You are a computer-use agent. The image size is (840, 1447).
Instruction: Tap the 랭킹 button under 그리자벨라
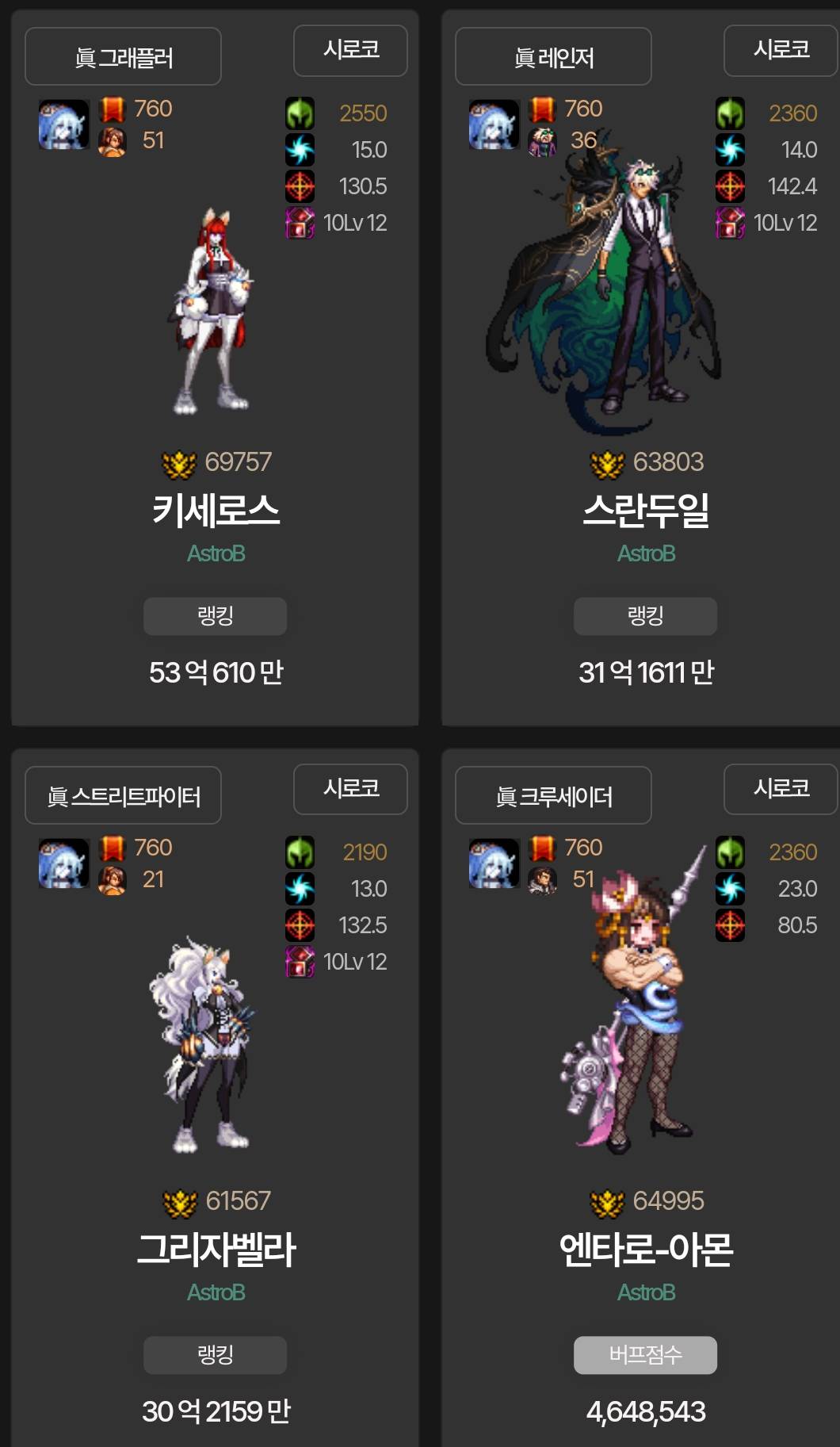click(x=215, y=1355)
